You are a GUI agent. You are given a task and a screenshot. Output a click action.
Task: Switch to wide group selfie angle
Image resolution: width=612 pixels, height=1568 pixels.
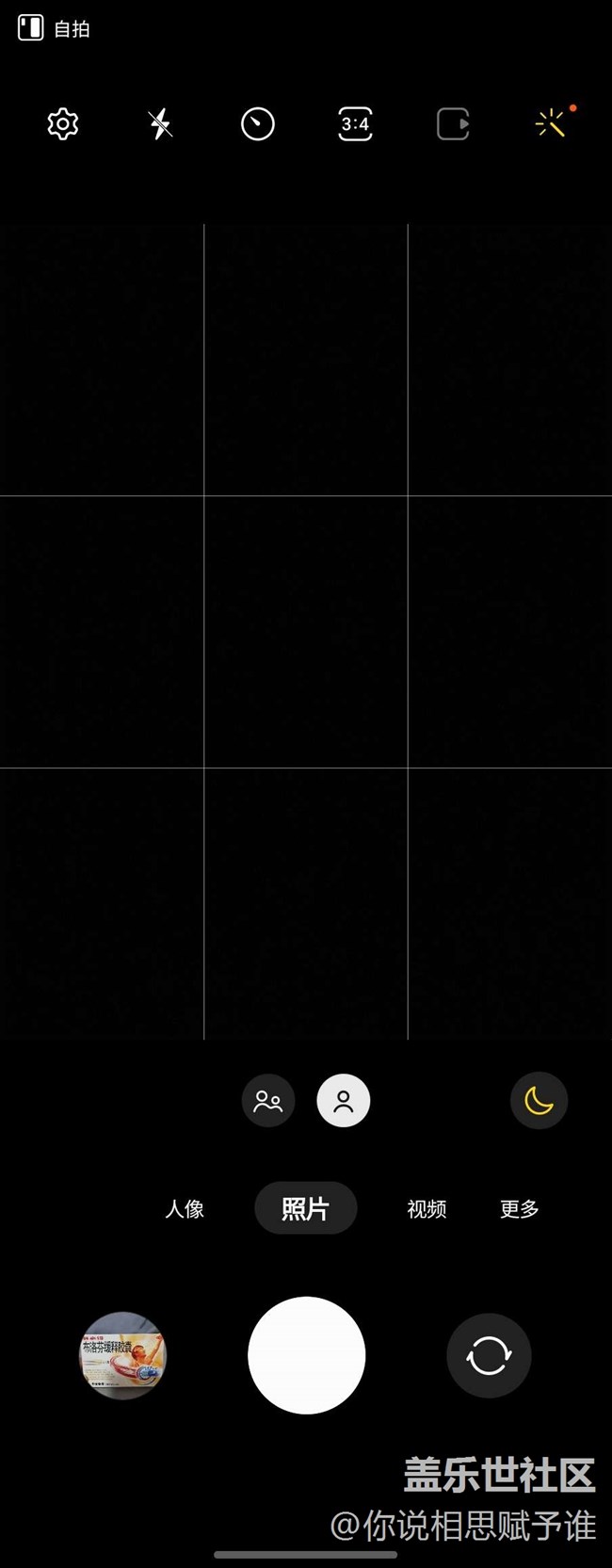[x=268, y=1100]
